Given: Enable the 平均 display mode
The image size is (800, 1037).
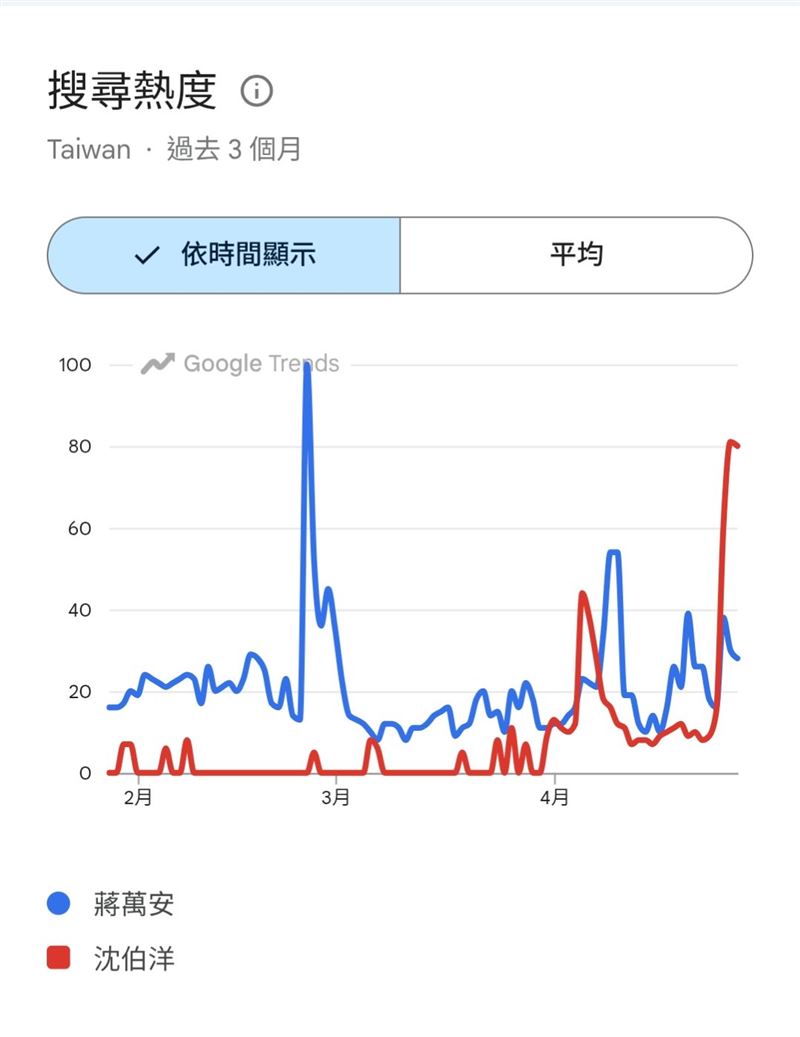Looking at the screenshot, I should (x=575, y=254).
